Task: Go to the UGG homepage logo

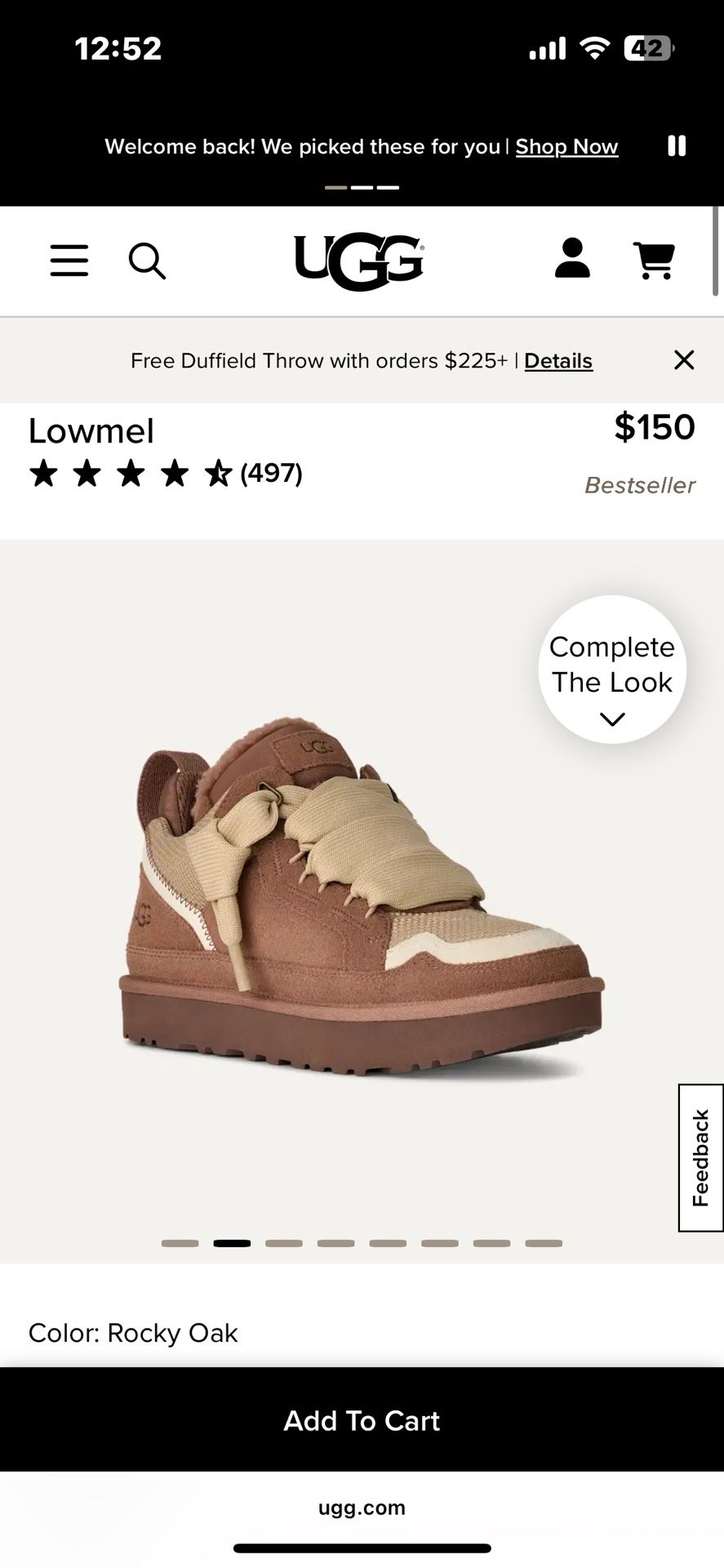Action: (x=358, y=261)
